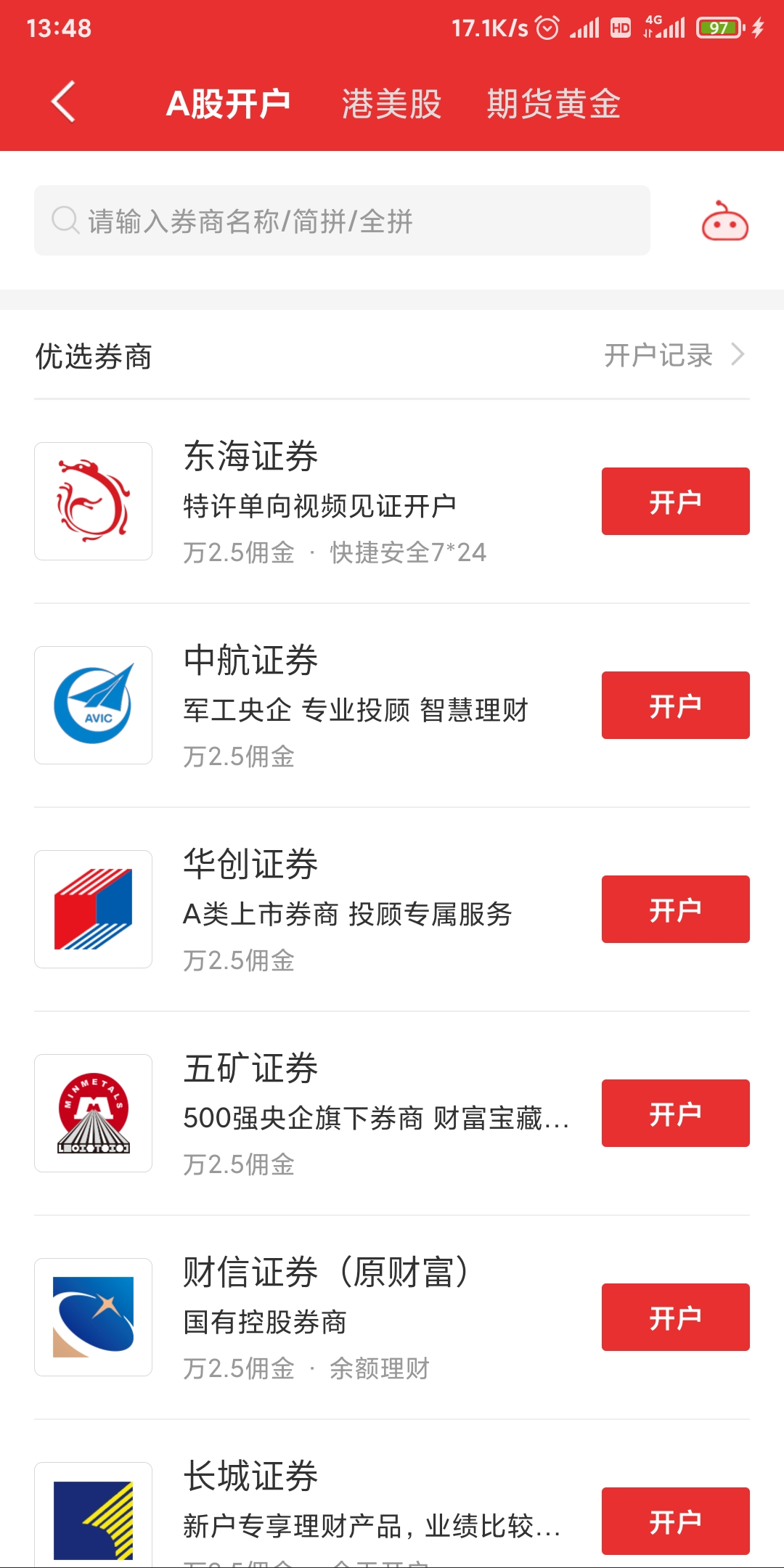Tap 开户 button for 华创证券

coord(676,910)
